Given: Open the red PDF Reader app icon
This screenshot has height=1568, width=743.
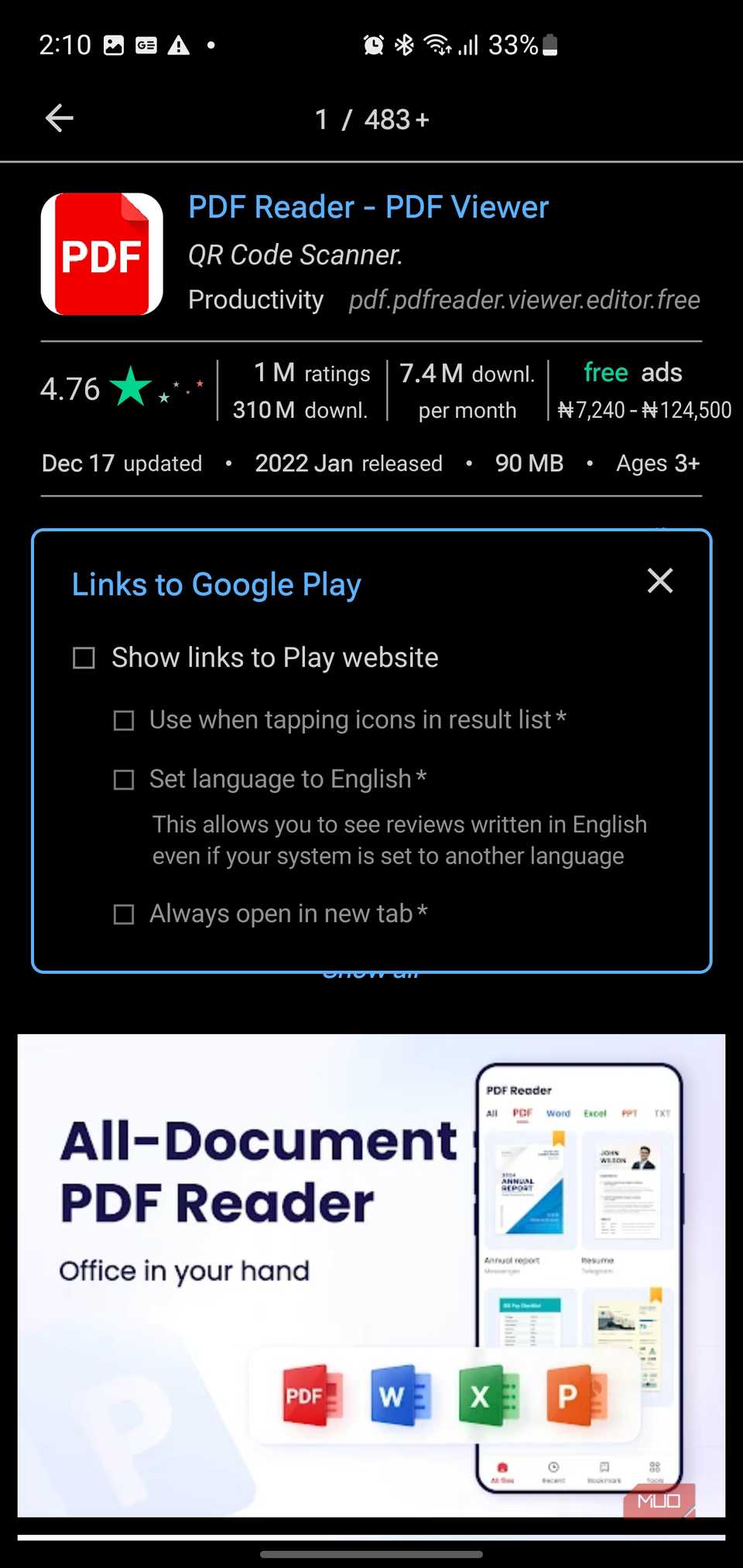Looking at the screenshot, I should [101, 253].
